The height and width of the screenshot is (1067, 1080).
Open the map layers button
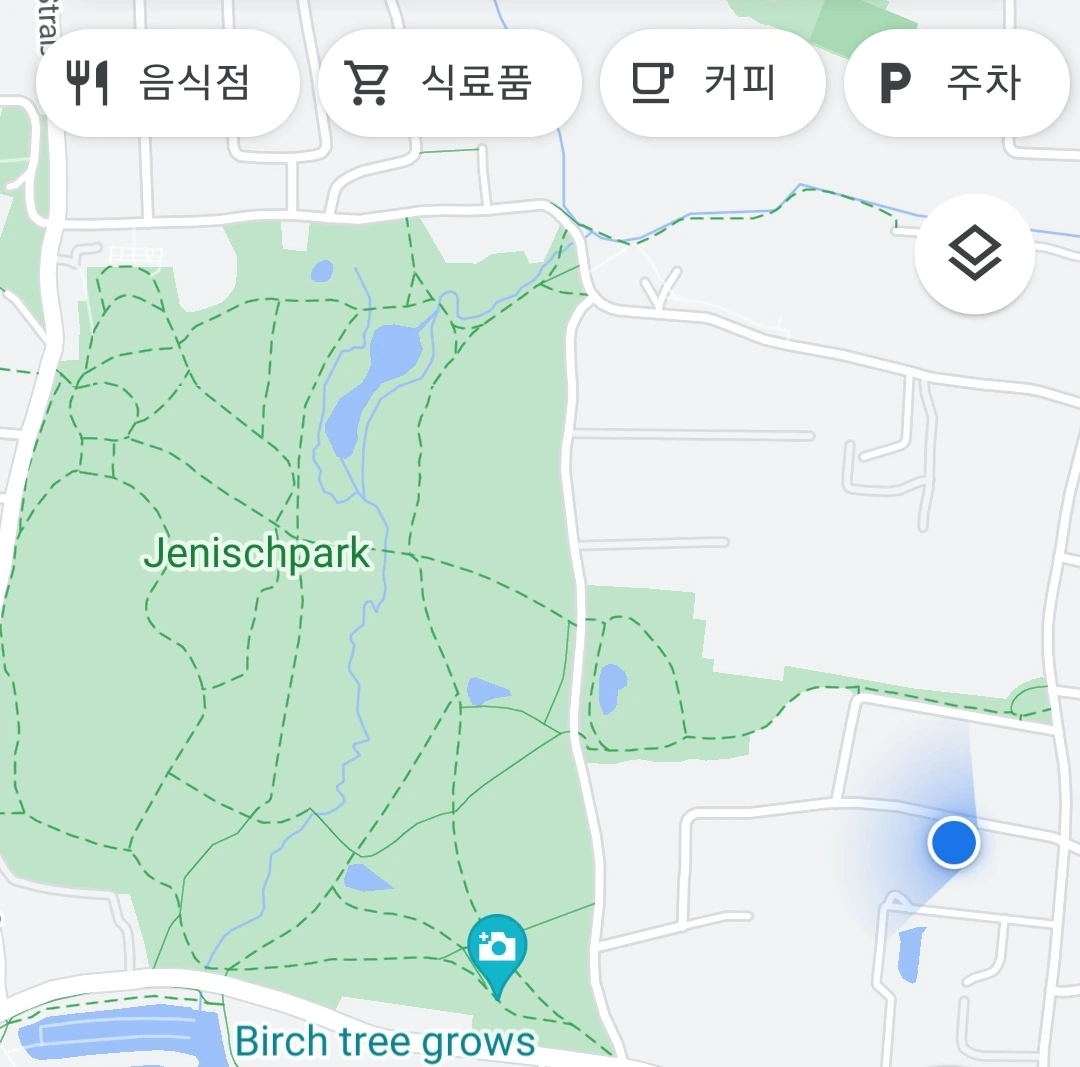pyautogui.click(x=974, y=254)
